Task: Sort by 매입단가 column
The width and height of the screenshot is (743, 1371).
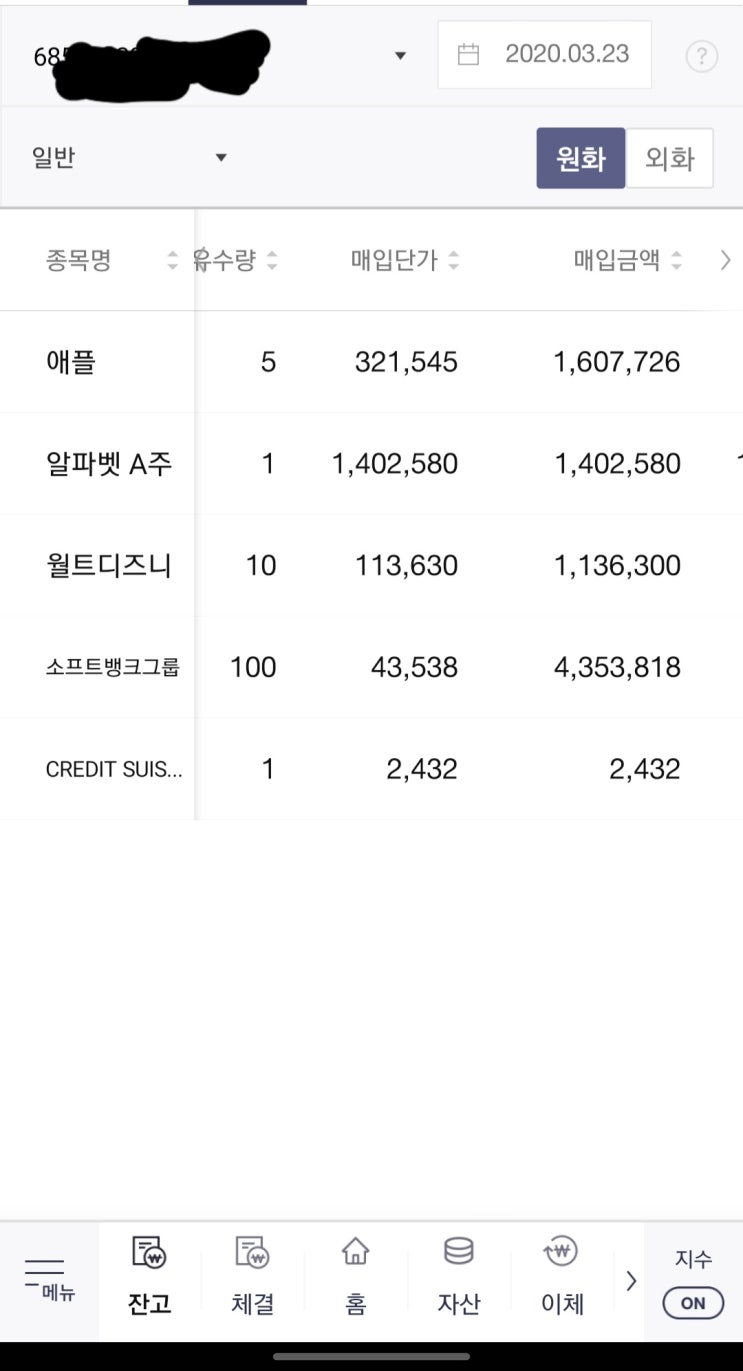Action: pyautogui.click(x=405, y=261)
